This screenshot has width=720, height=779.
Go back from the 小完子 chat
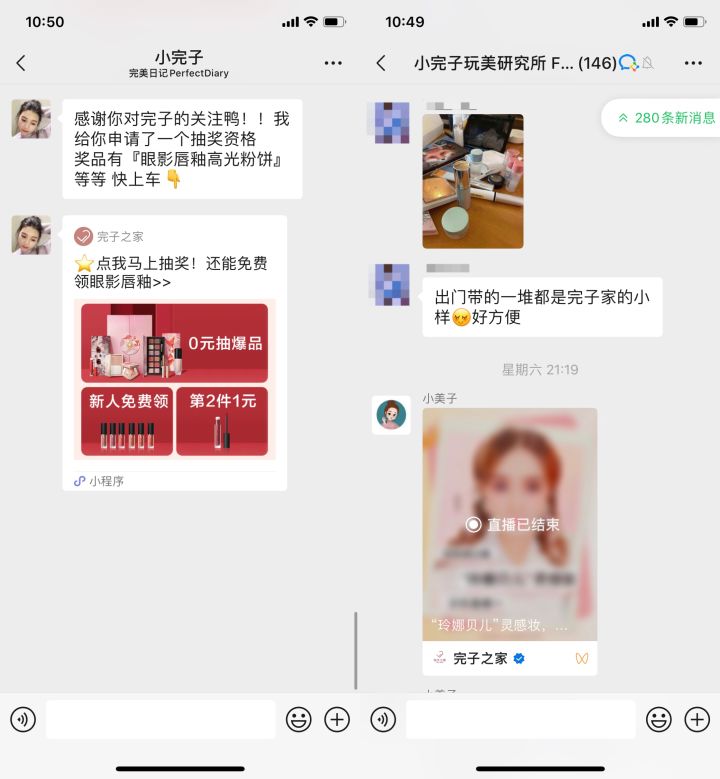point(21,63)
